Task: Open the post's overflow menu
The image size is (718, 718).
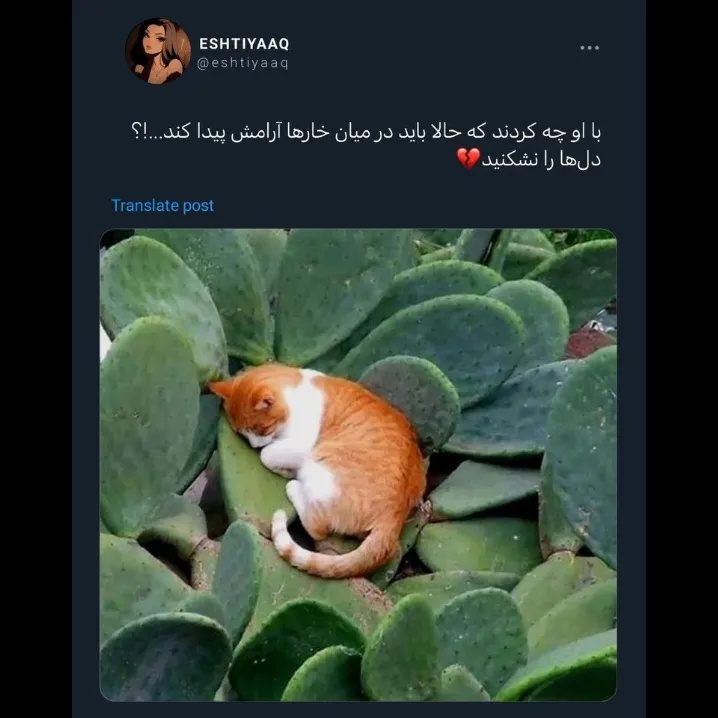Action: 589,47
